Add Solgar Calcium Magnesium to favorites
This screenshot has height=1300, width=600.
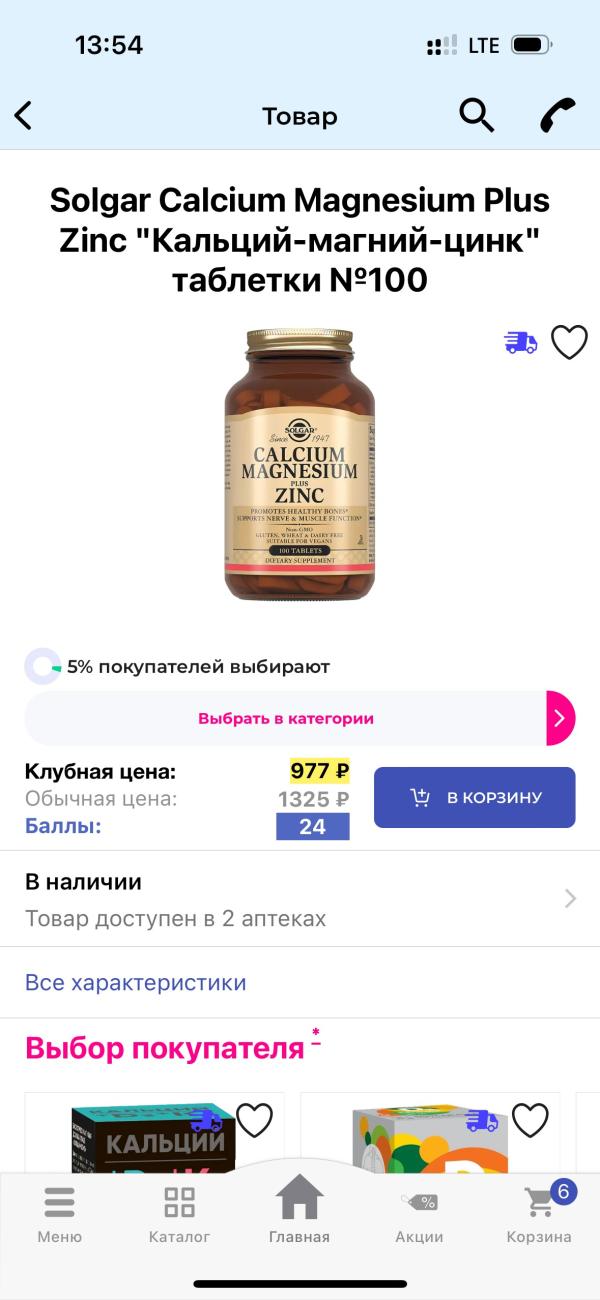[x=569, y=343]
